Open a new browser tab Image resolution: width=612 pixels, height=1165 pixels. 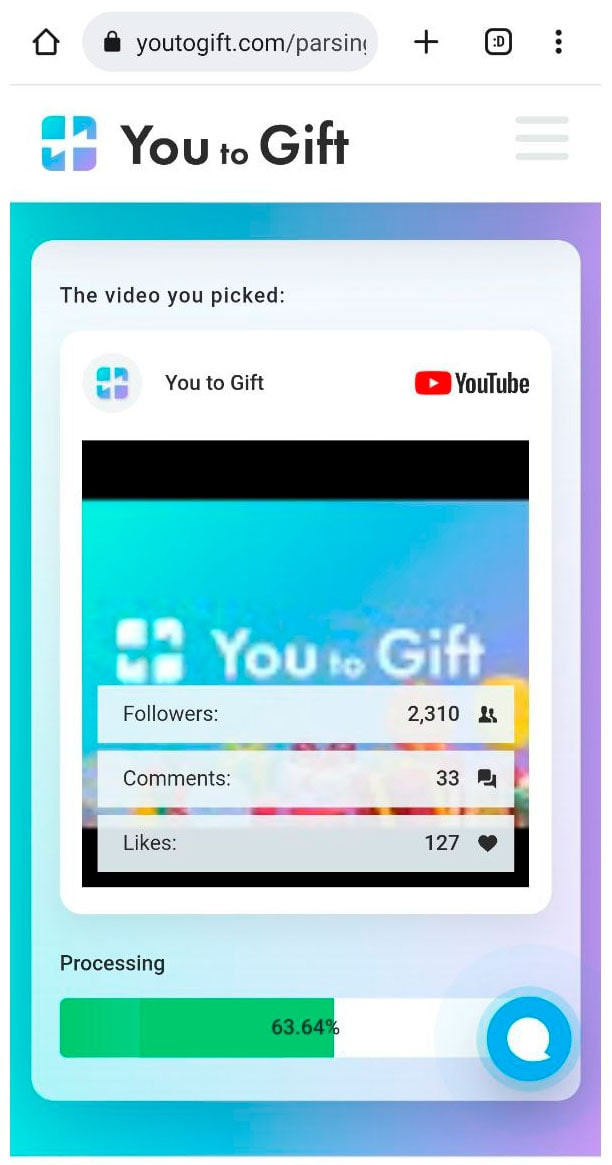tap(426, 42)
